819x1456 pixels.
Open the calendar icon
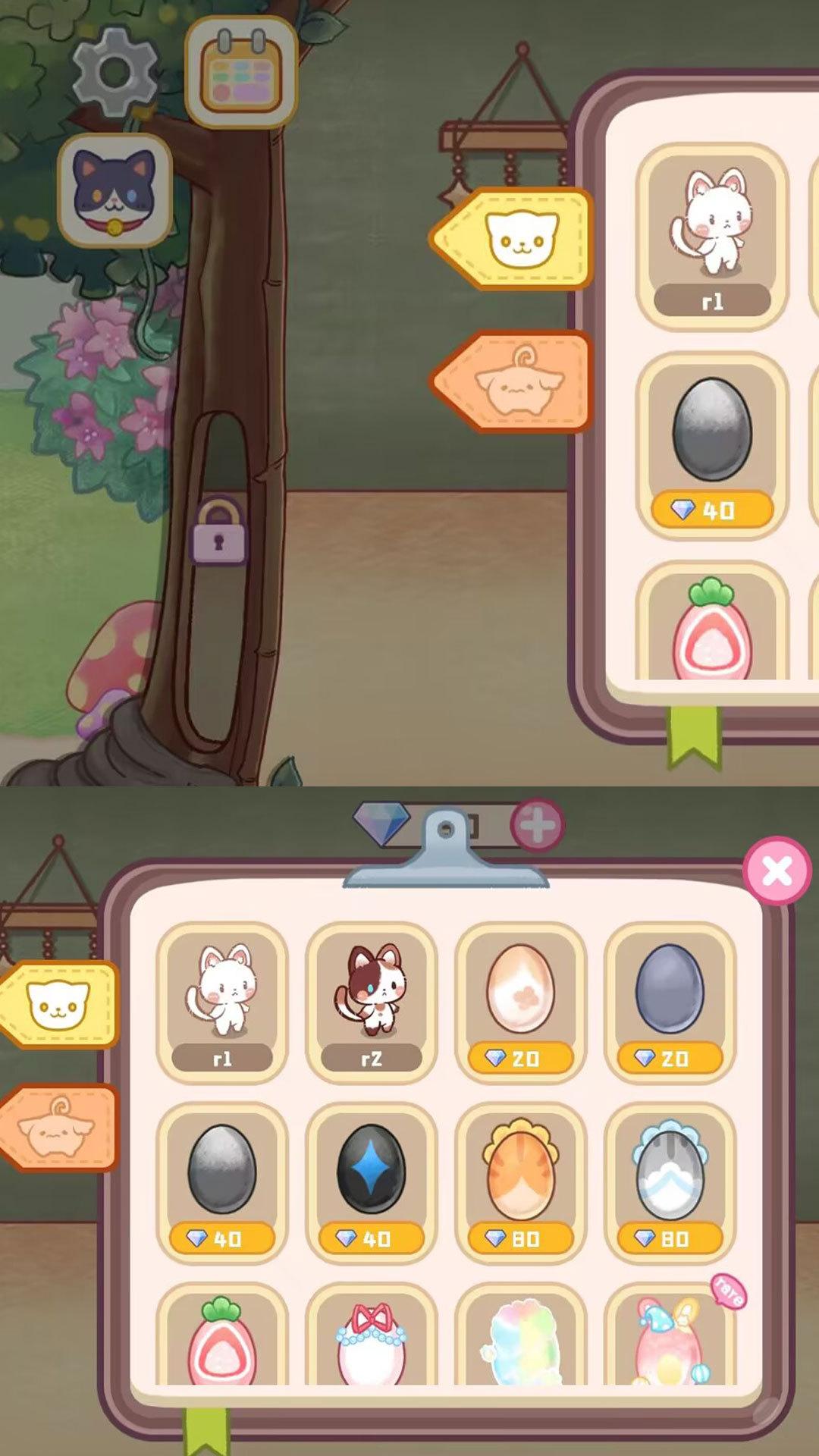[x=241, y=72]
